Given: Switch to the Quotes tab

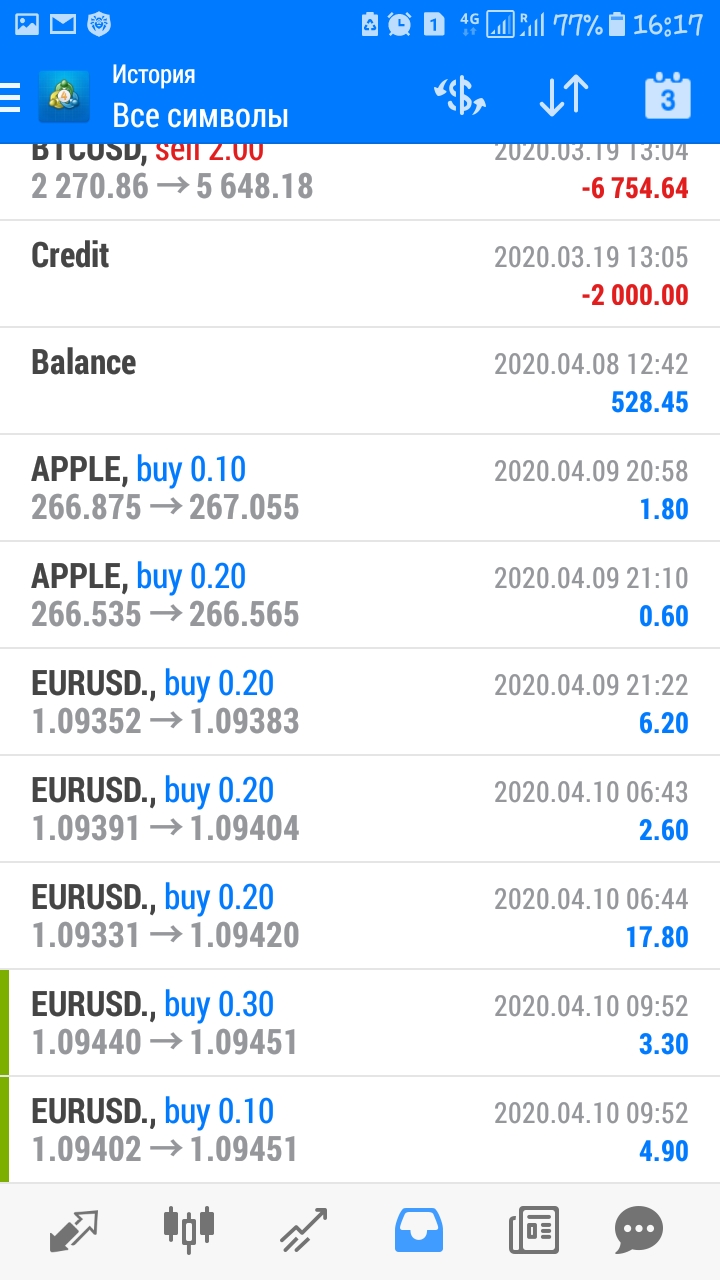Looking at the screenshot, I should [74, 1231].
